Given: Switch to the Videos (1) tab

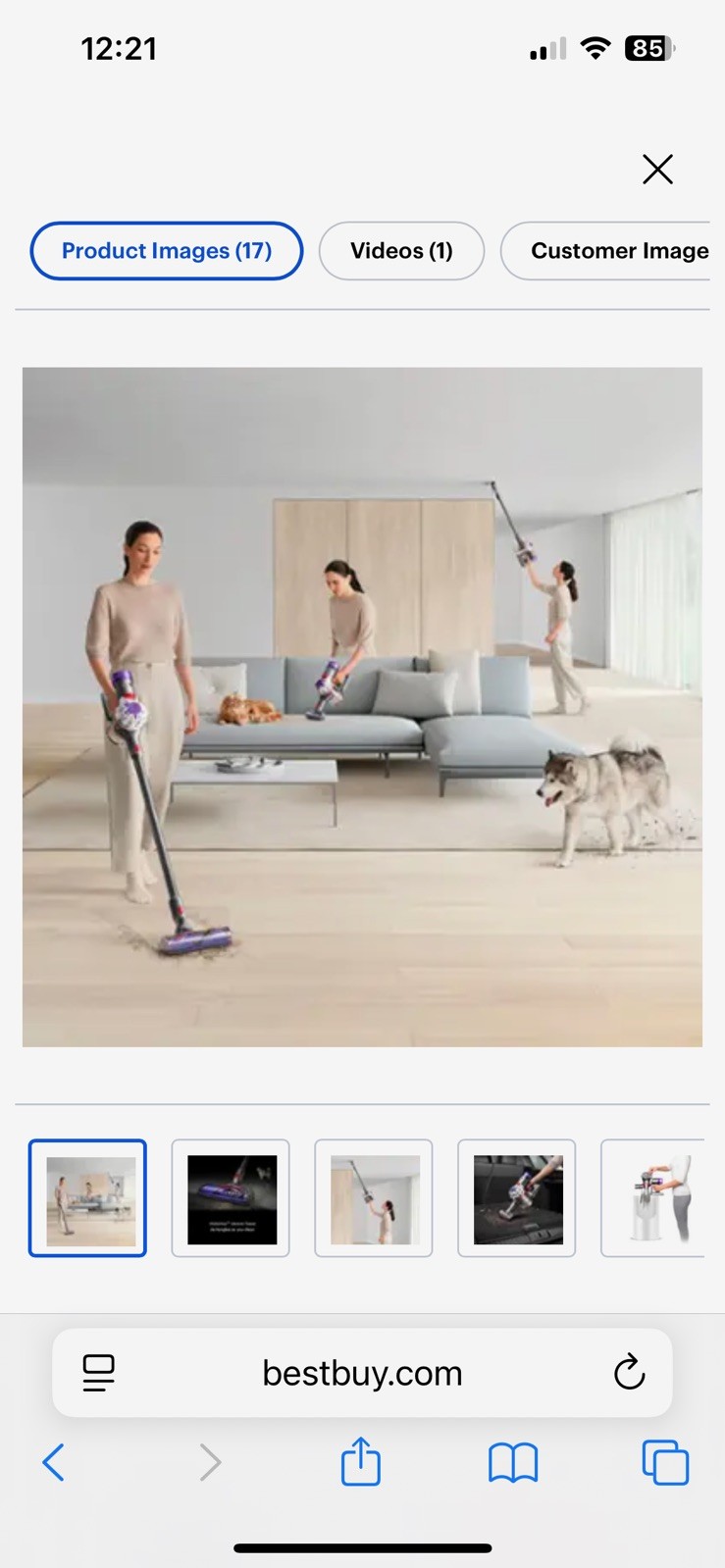Looking at the screenshot, I should point(401,251).
